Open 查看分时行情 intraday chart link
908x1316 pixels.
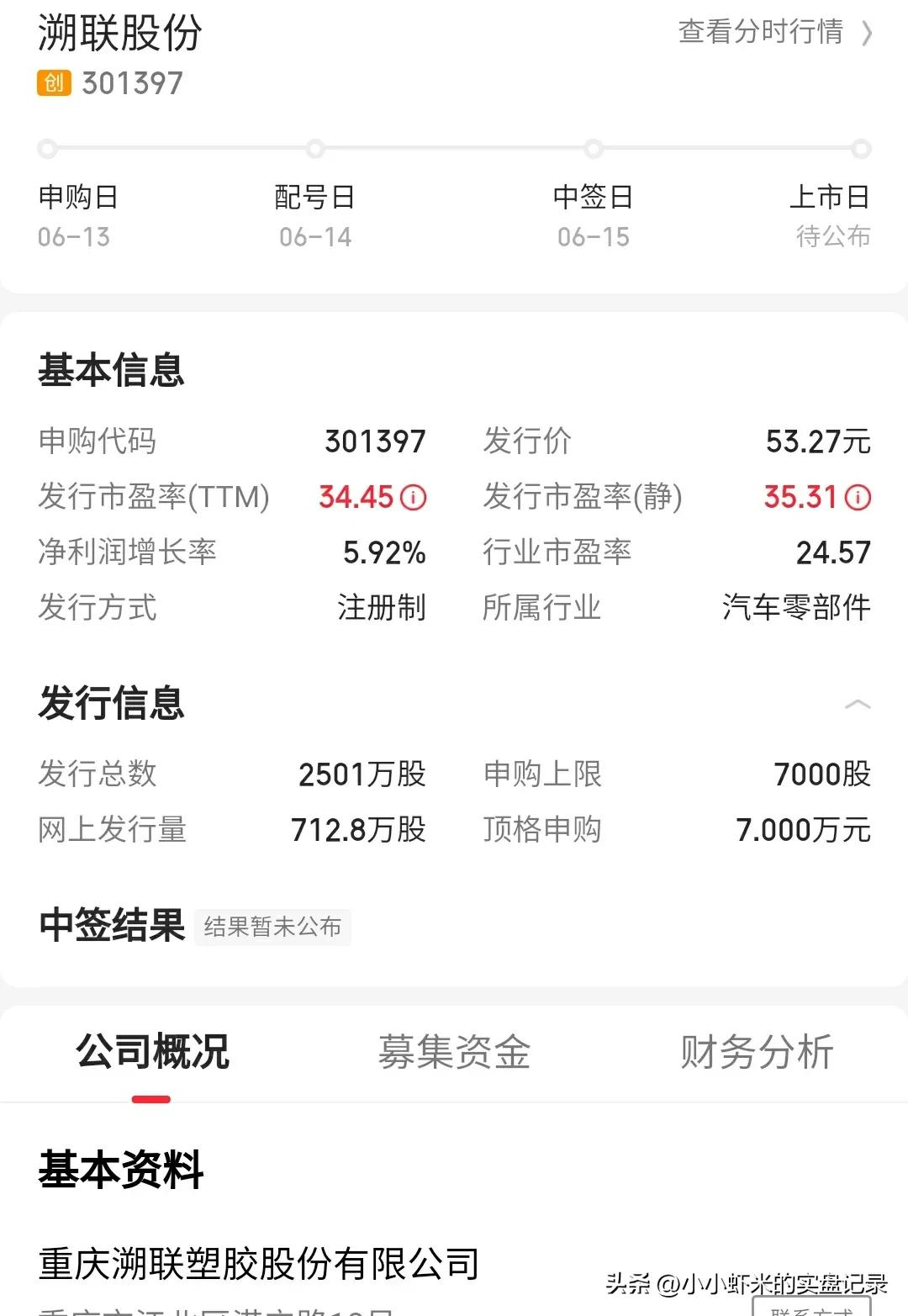point(759,34)
